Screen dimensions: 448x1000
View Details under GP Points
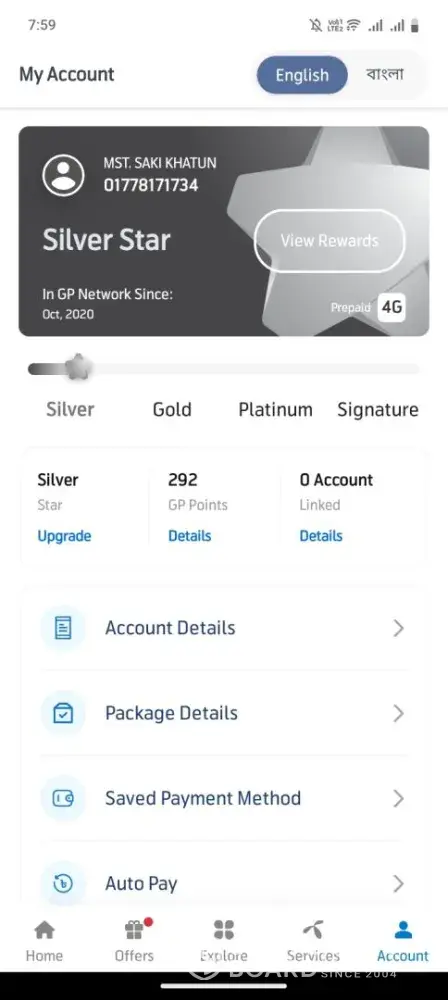190,536
